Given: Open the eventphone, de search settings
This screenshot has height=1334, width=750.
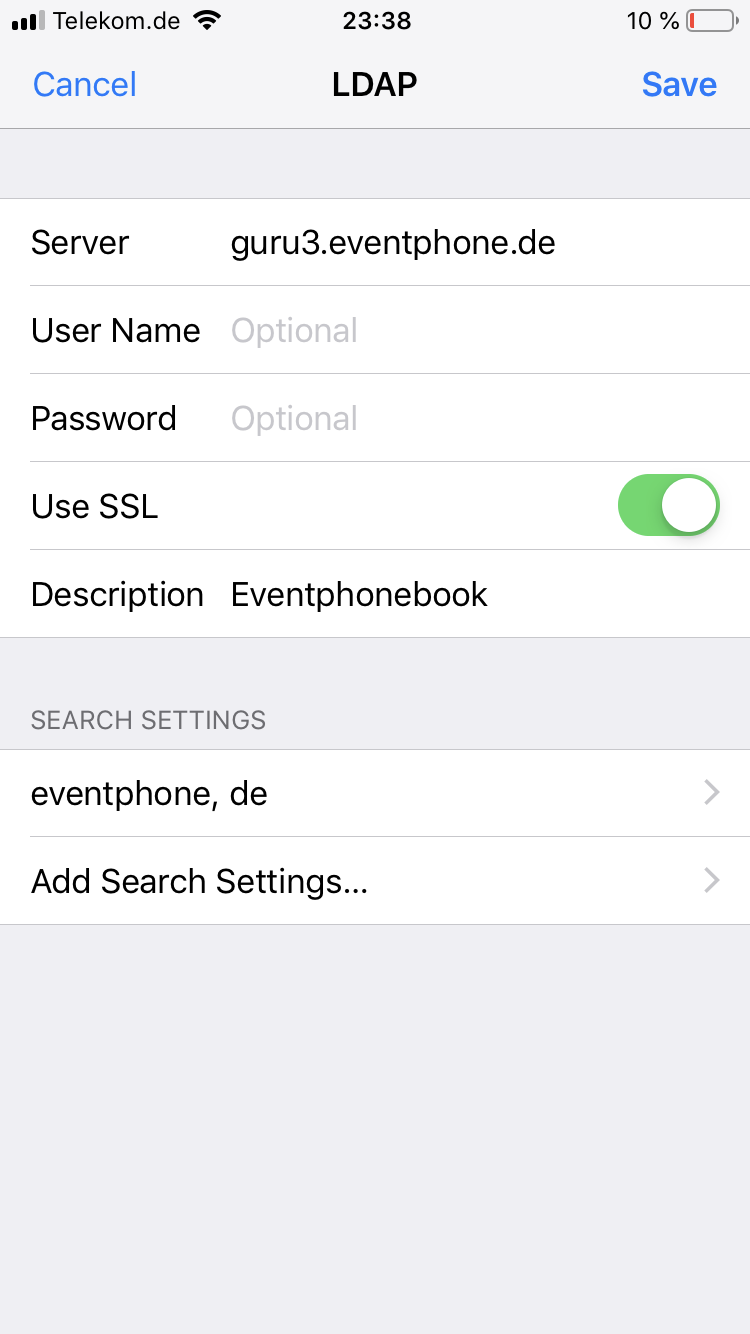Looking at the screenshot, I should [375, 793].
